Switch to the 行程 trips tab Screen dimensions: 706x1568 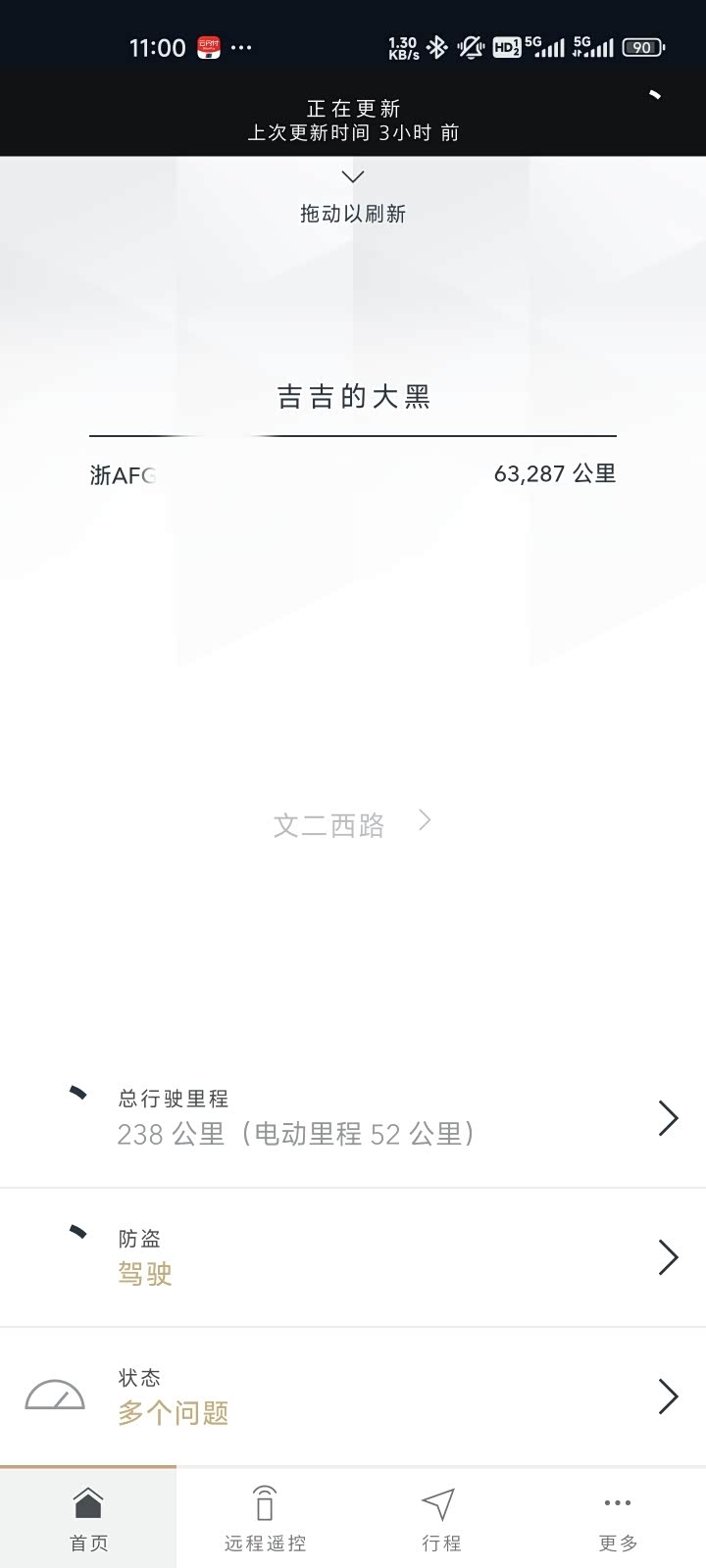(x=441, y=1518)
